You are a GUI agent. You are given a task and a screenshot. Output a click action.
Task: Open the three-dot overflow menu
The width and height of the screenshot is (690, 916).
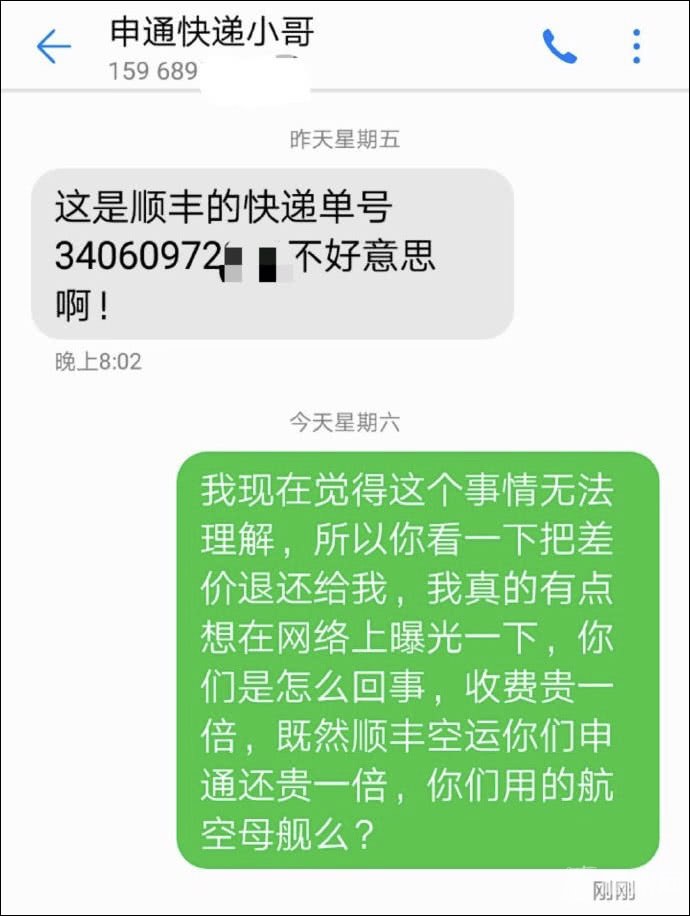click(x=636, y=46)
